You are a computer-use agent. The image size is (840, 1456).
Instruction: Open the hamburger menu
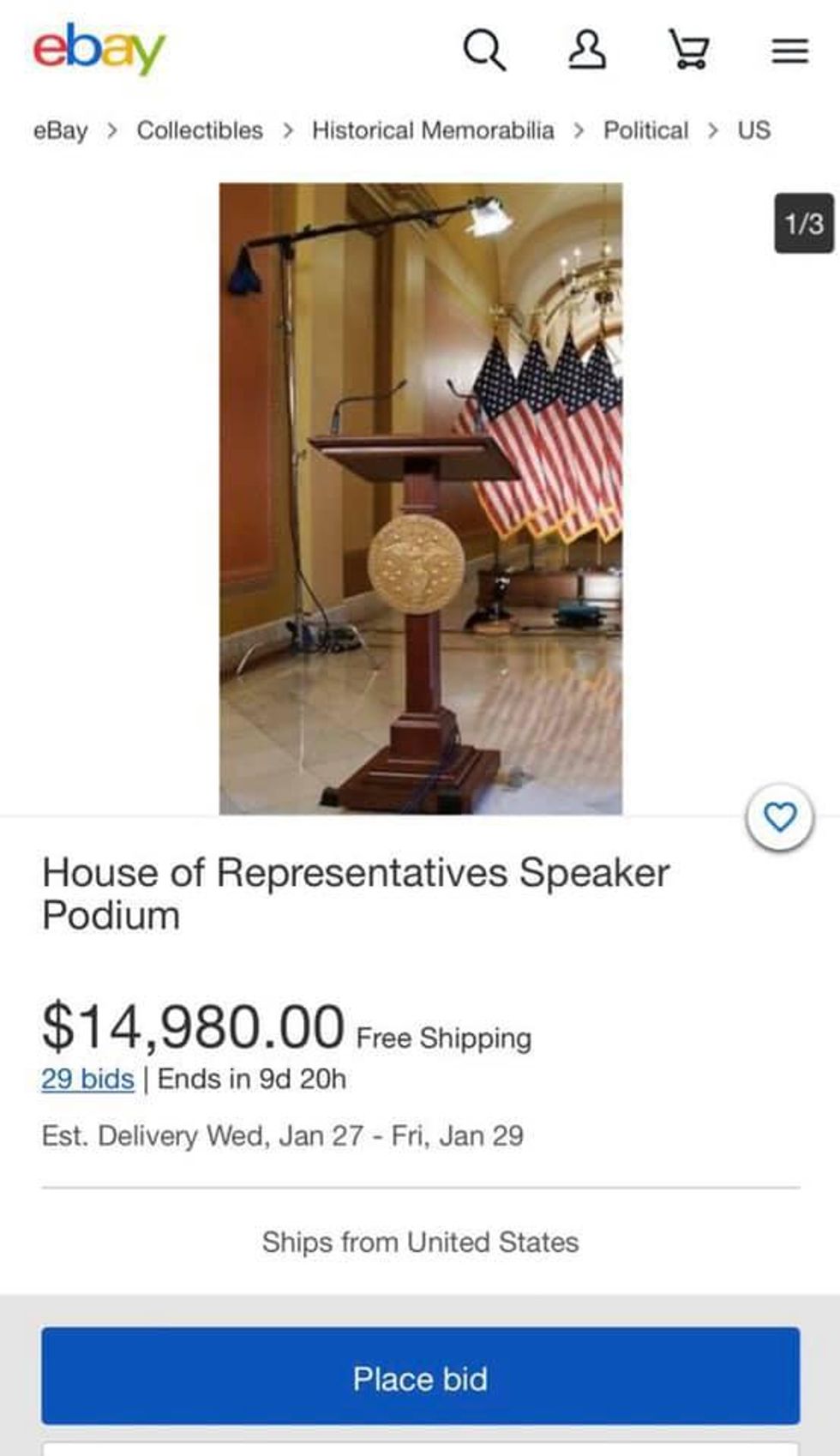click(789, 51)
